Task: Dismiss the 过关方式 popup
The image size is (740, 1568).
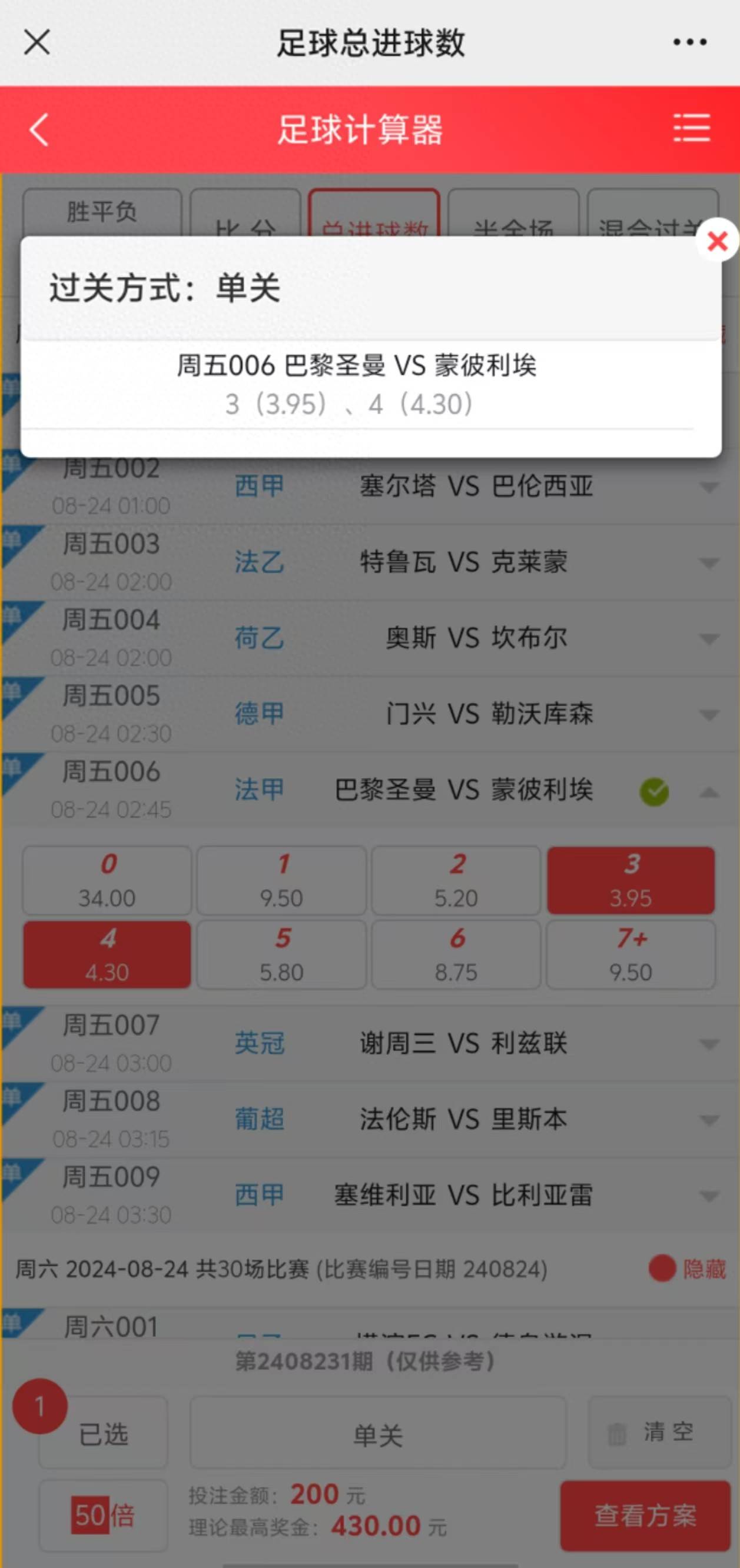Action: [x=717, y=241]
